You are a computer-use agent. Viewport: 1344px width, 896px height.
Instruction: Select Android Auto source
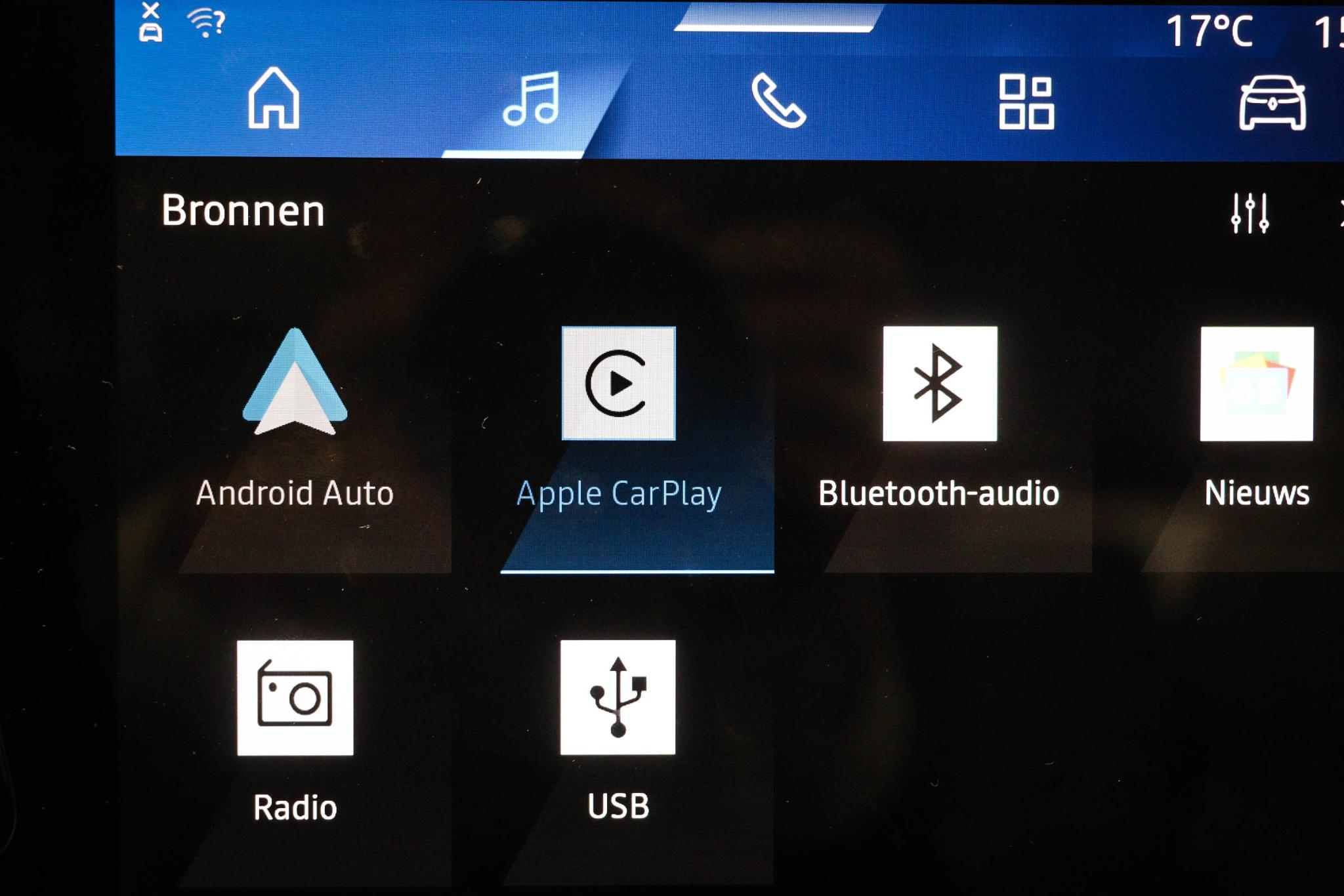pos(295,420)
